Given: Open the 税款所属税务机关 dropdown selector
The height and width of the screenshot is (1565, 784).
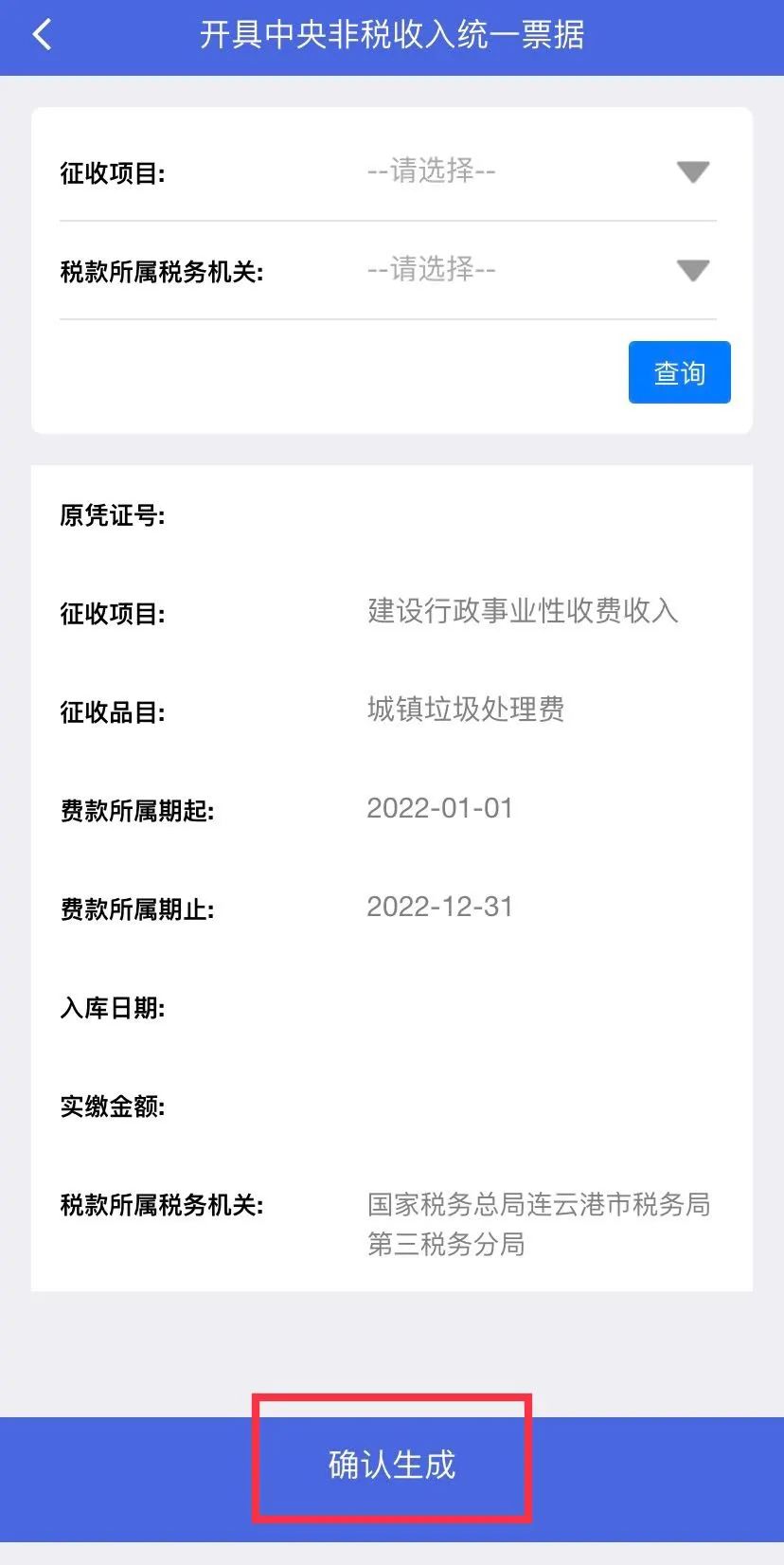Looking at the screenshot, I should click(538, 271).
